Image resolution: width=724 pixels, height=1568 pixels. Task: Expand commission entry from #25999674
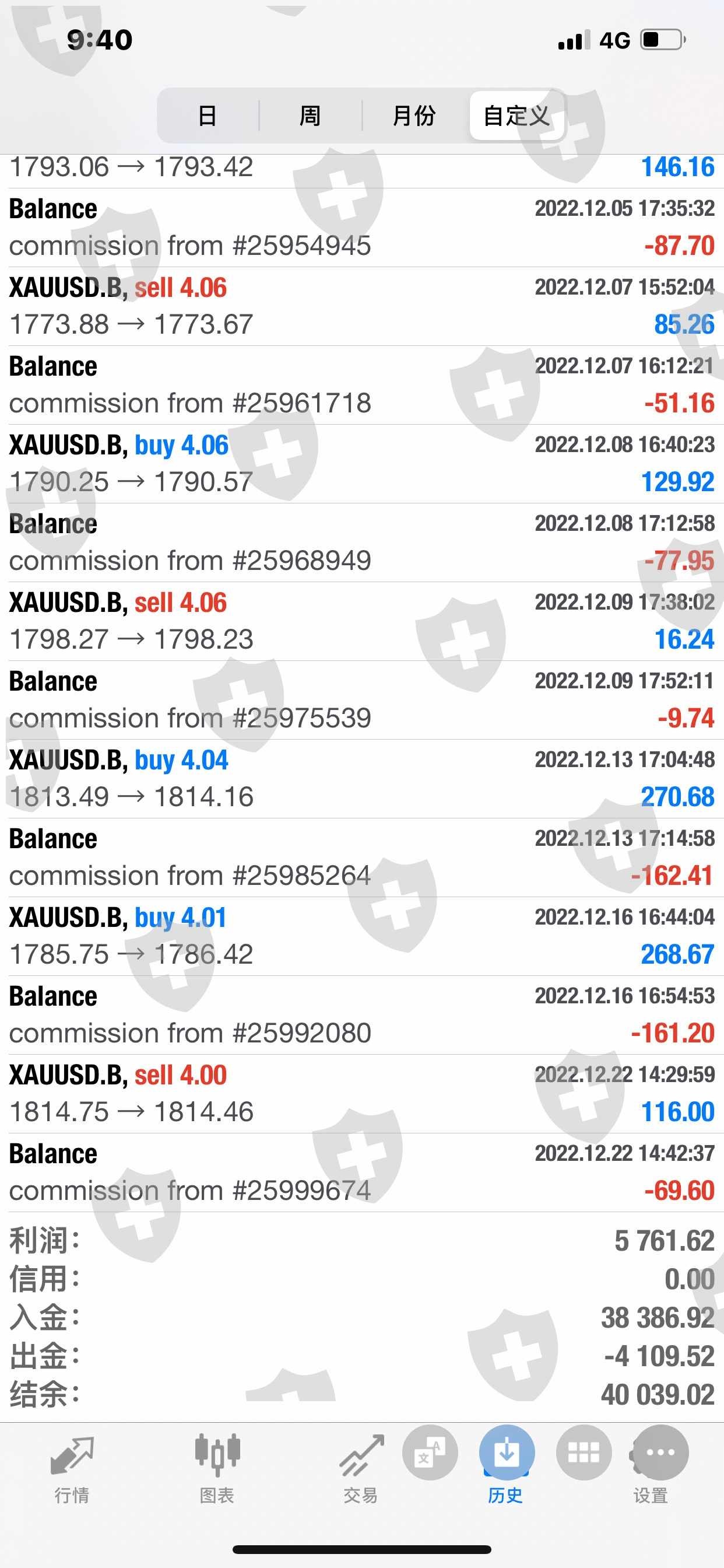361,1172
